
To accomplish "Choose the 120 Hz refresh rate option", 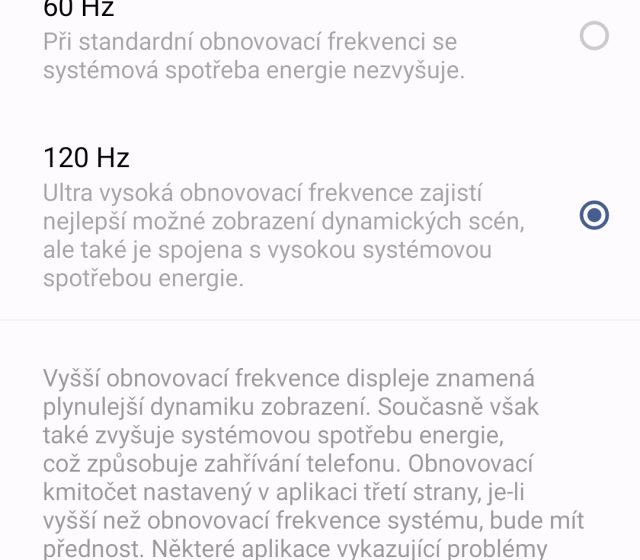I will (x=594, y=215).
